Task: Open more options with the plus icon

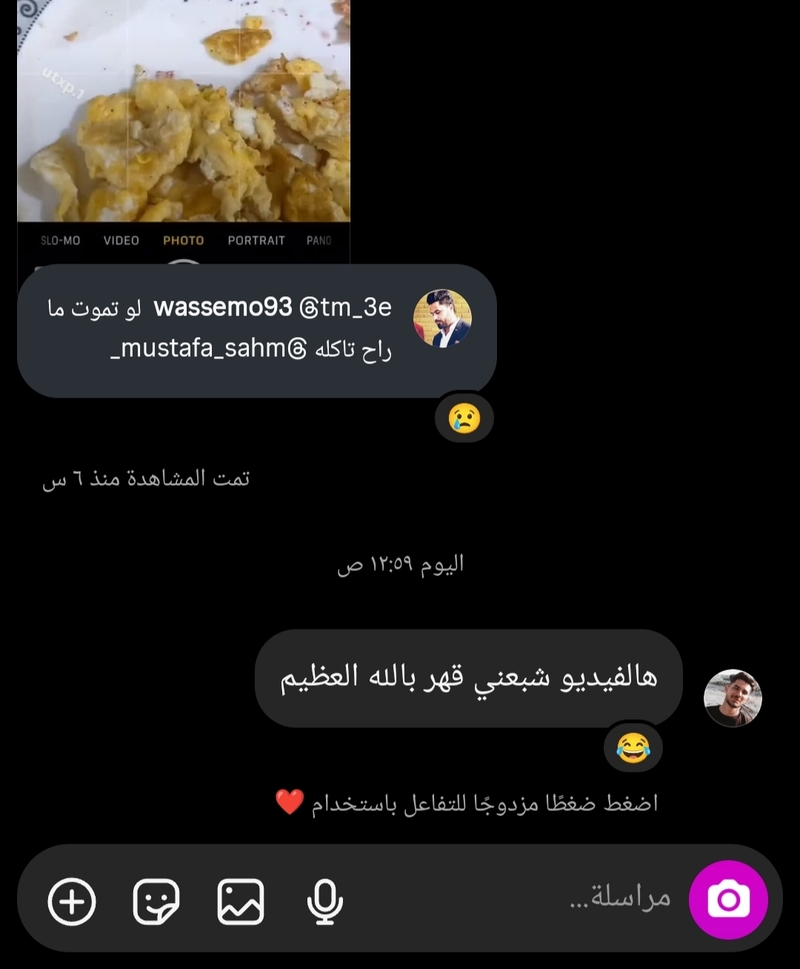Action: pyautogui.click(x=73, y=902)
